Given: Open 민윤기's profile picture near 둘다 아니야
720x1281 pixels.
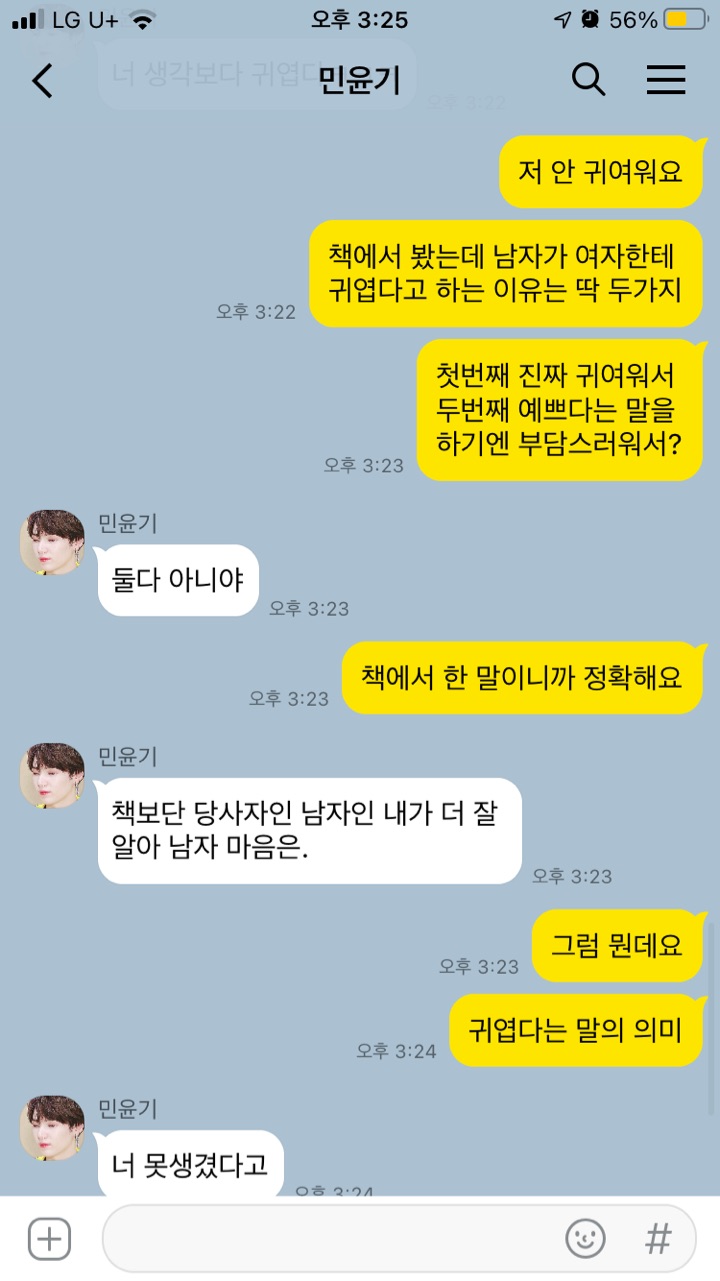Looking at the screenshot, I should (x=51, y=540).
